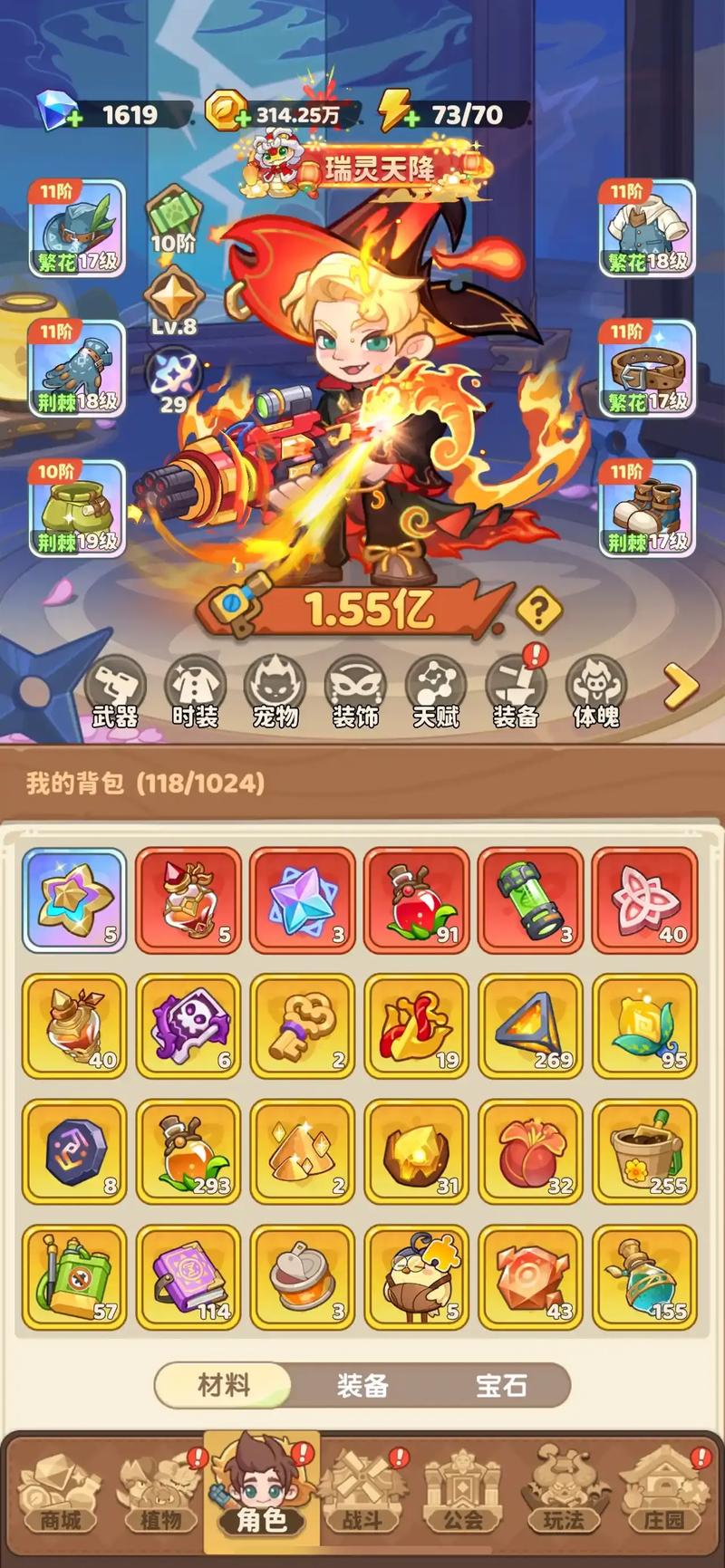Tap the yellow arrow for more categories
The width and height of the screenshot is (725, 1568).
pos(680,687)
